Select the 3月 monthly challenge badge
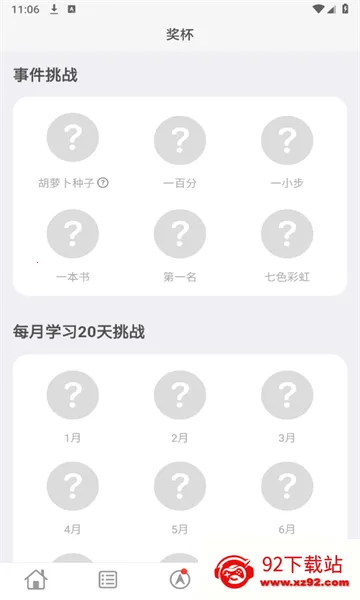 coord(287,395)
